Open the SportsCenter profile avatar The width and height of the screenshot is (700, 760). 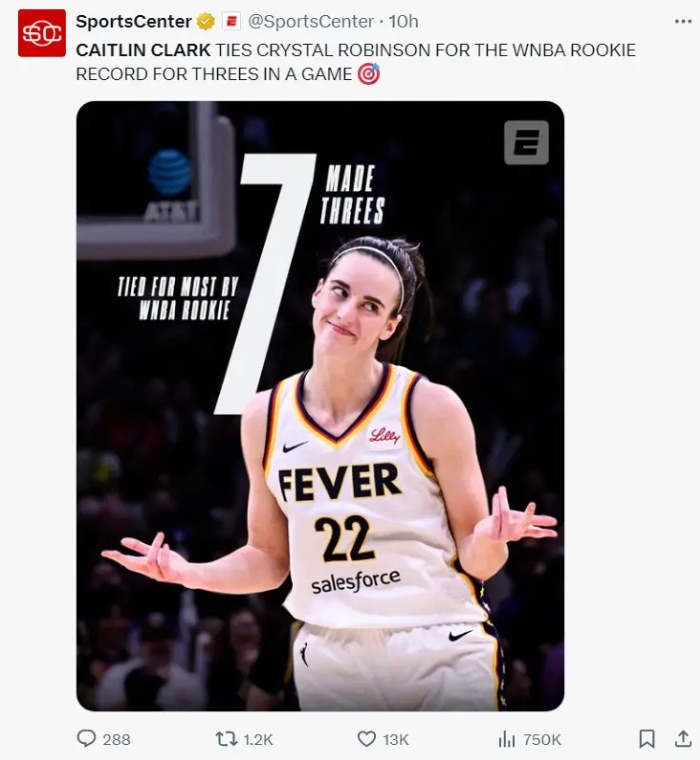tap(41, 33)
